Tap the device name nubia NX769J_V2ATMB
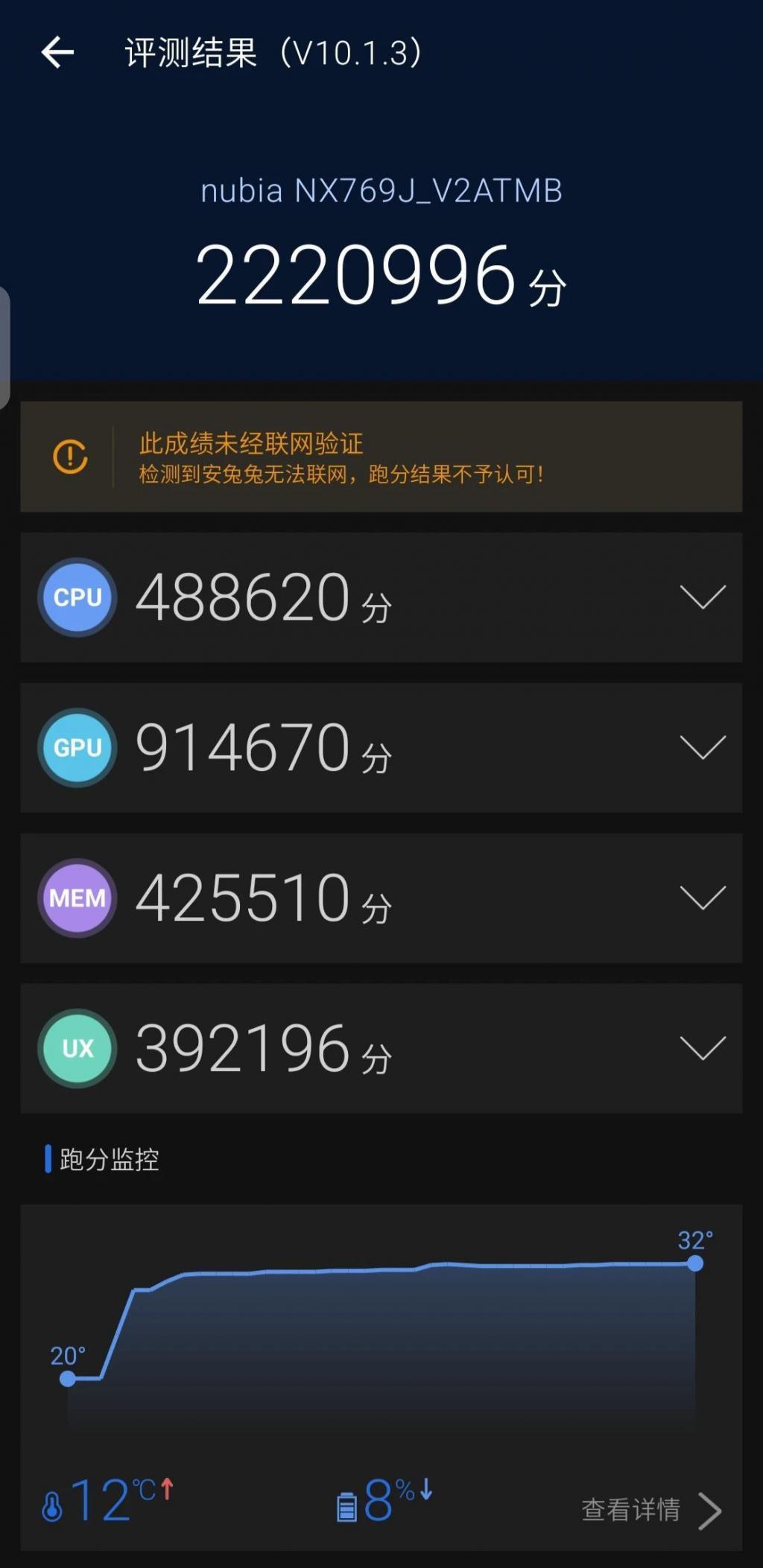The height and width of the screenshot is (1568, 763). (x=381, y=191)
